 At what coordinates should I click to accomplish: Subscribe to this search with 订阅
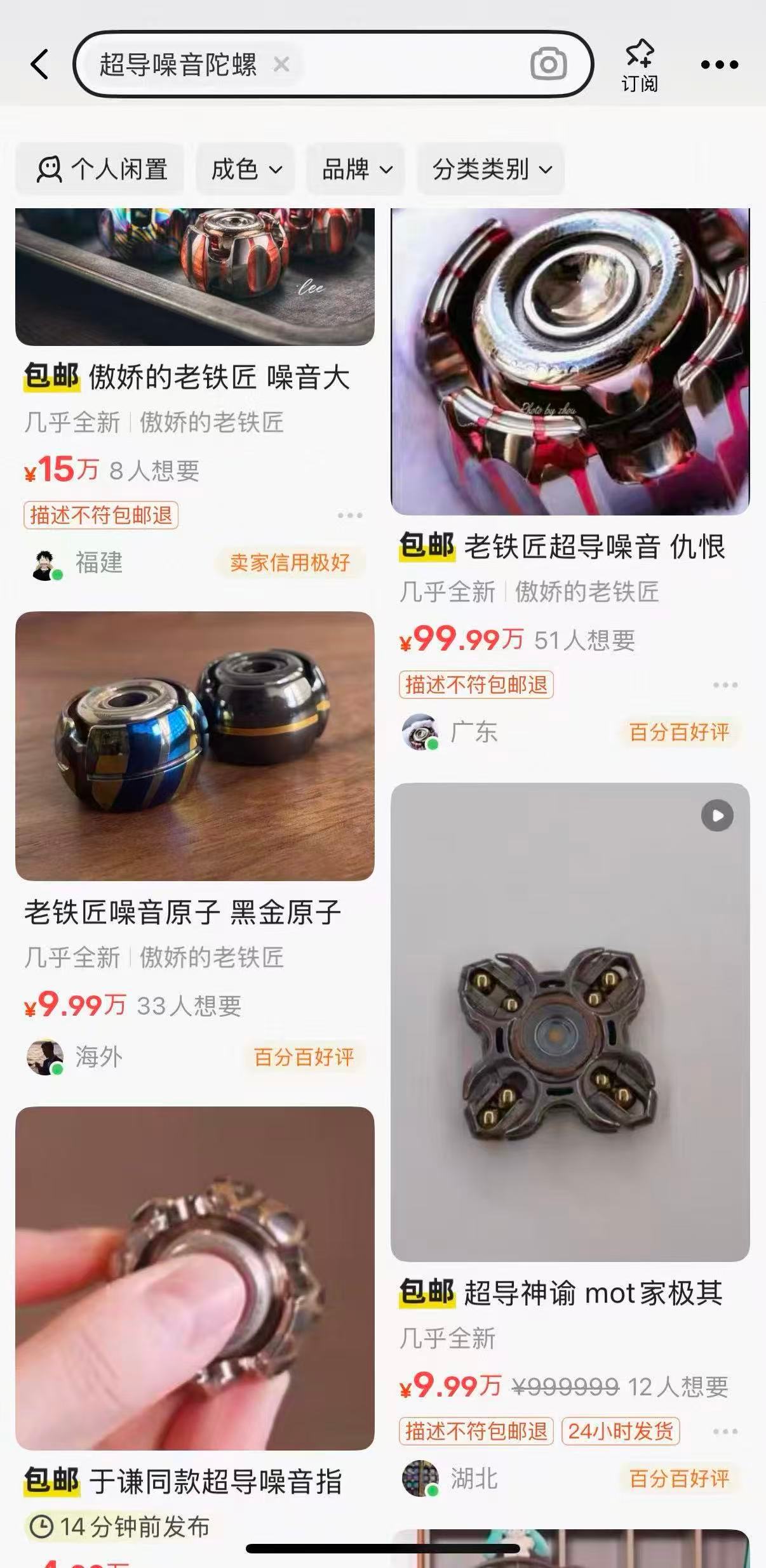[639, 65]
